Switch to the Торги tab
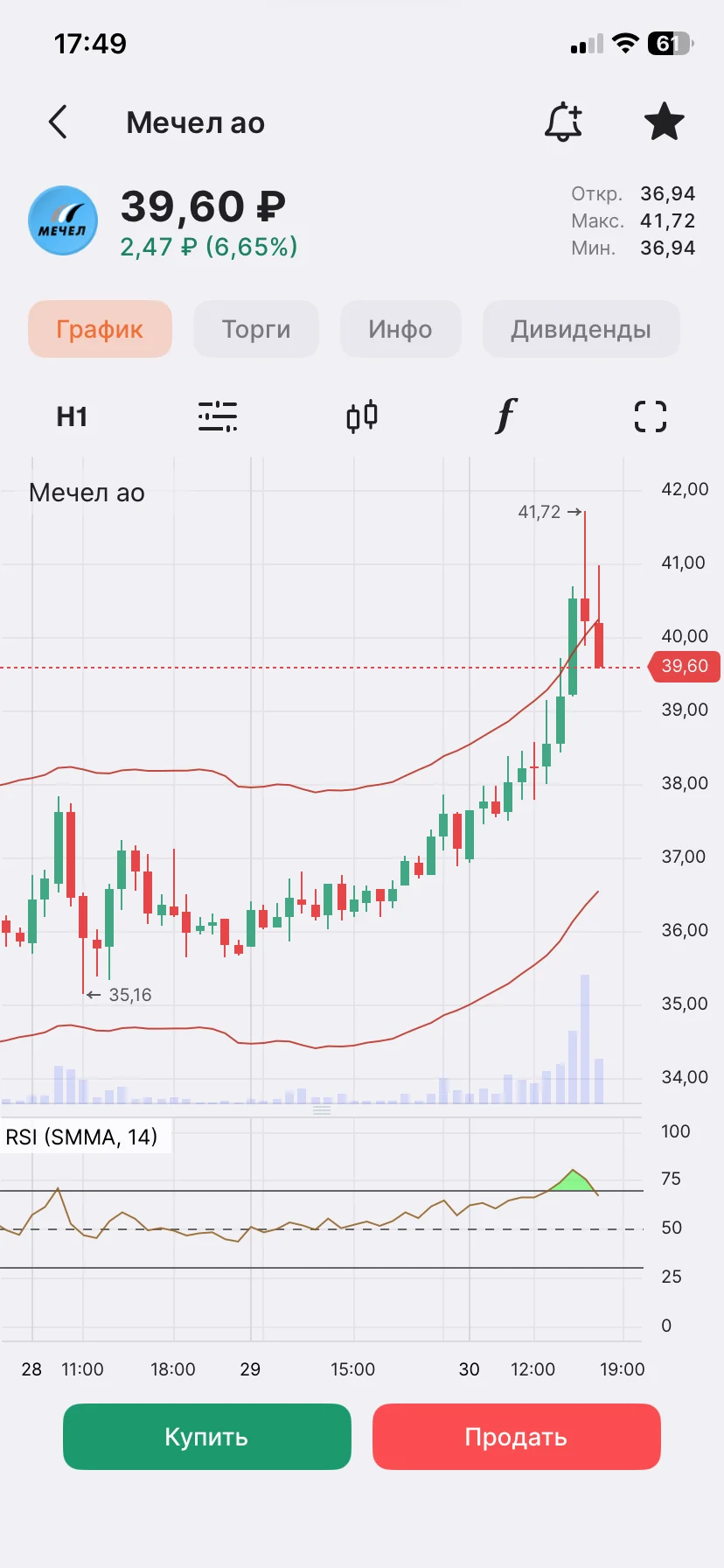The image size is (724, 1568). [x=256, y=329]
